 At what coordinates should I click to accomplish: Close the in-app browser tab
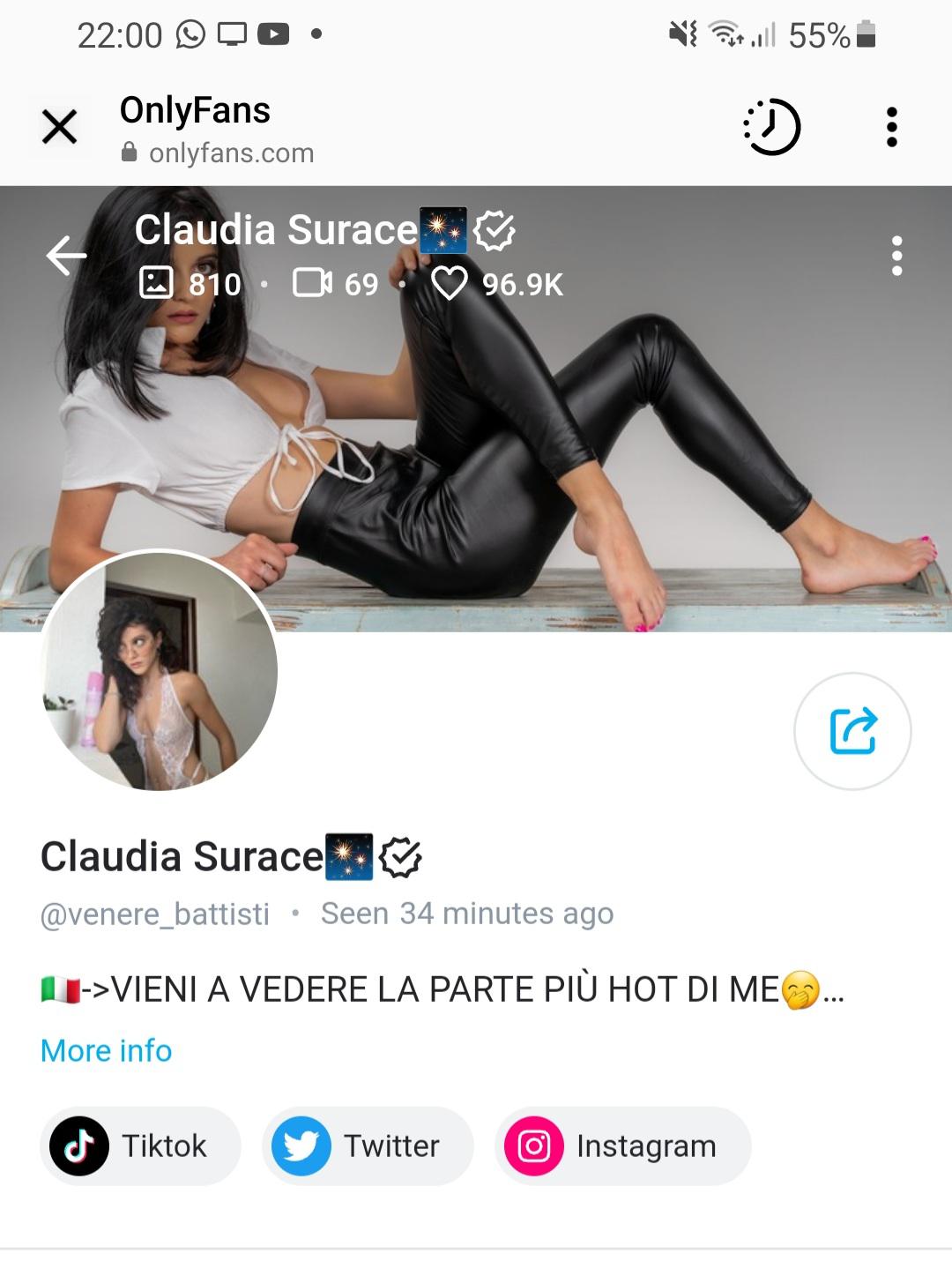point(59,127)
